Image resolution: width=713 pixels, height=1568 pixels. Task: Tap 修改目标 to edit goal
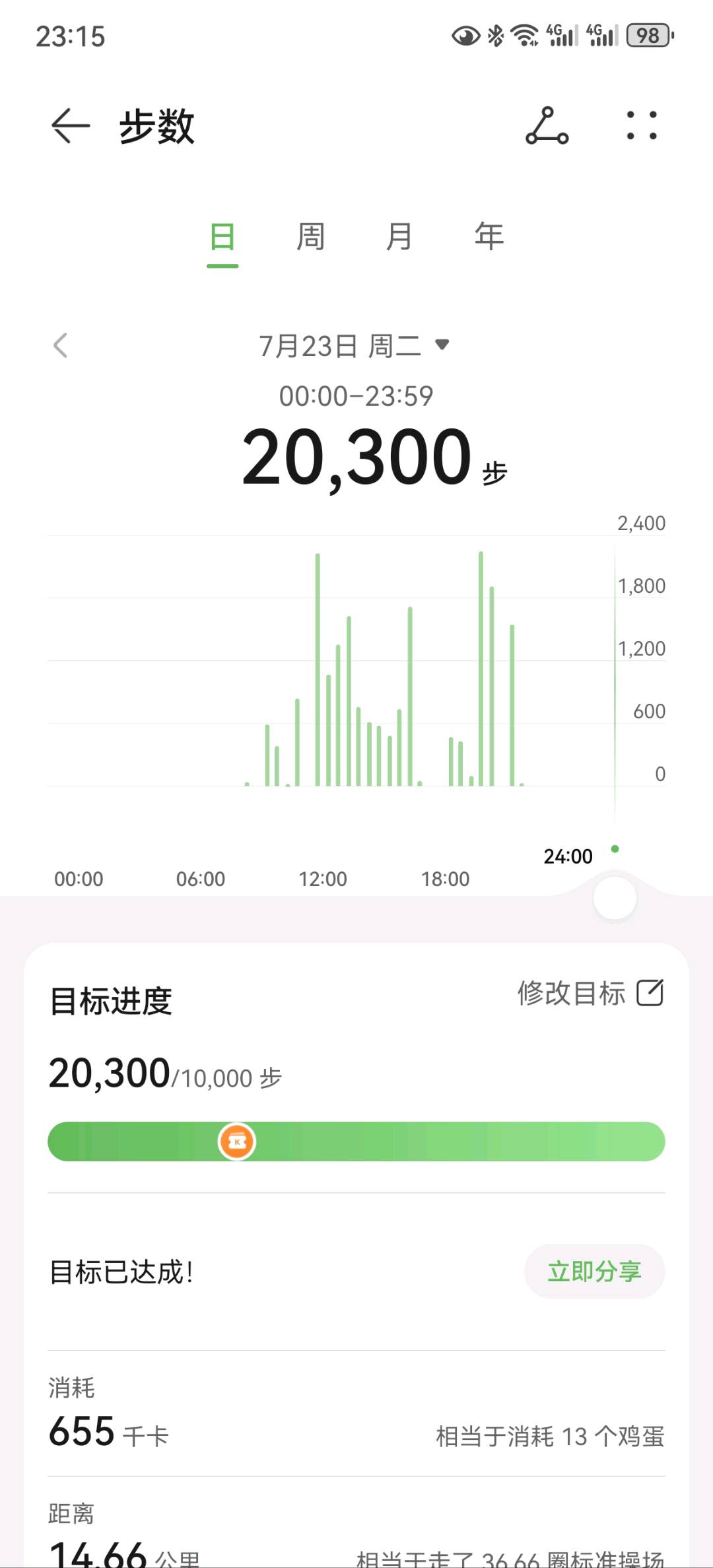tap(590, 993)
